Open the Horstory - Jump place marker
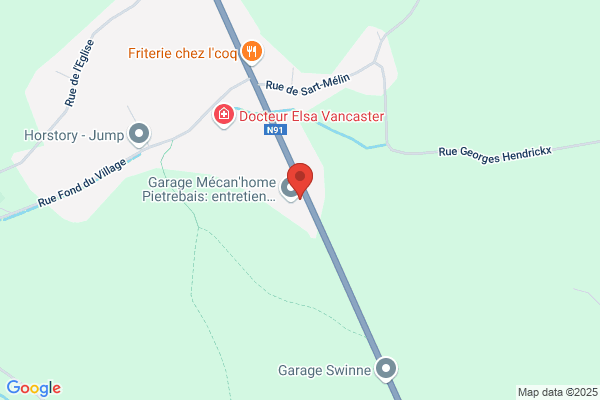This screenshot has width=600, height=400. 139,134
